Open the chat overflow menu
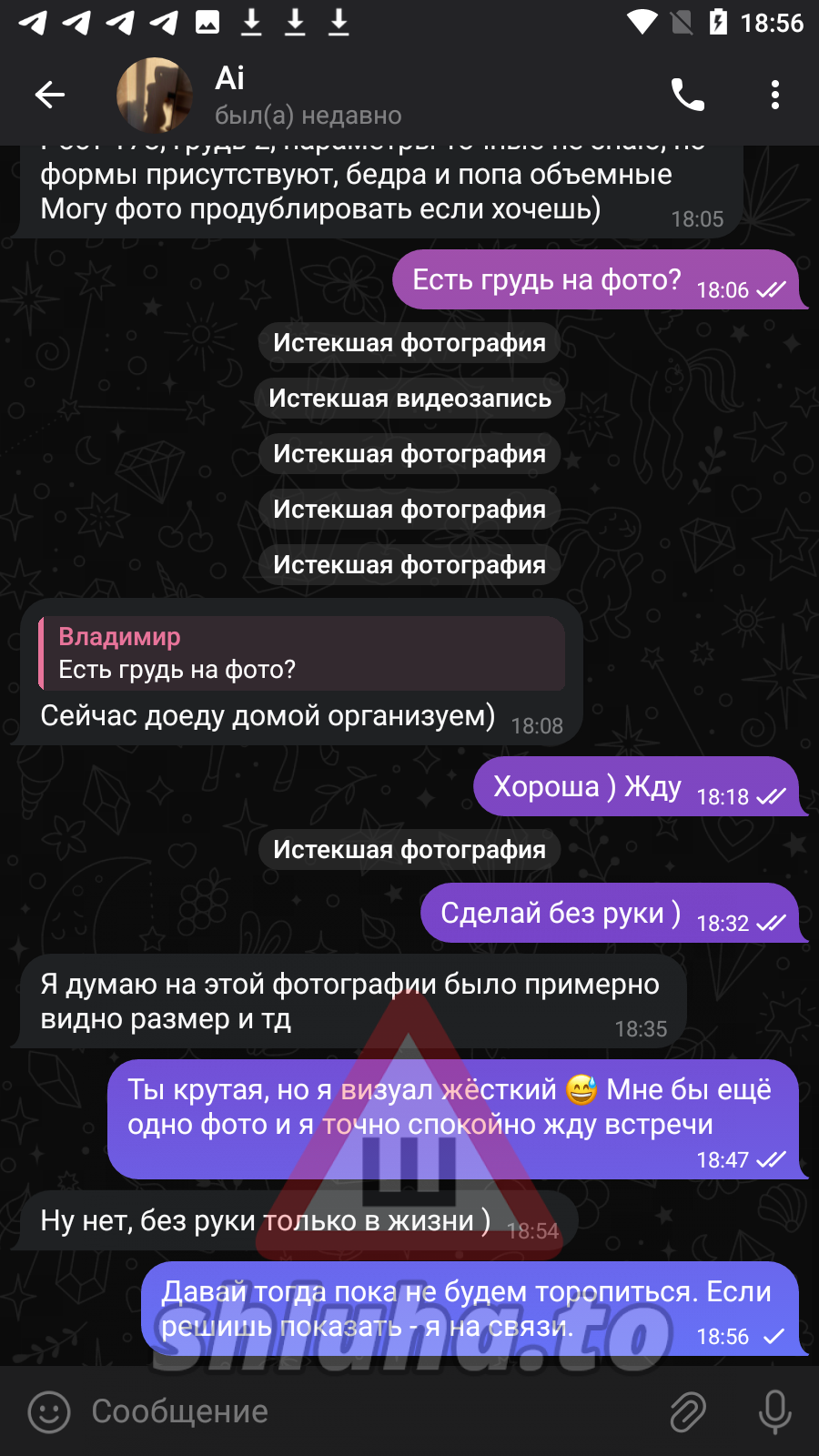 tap(775, 95)
